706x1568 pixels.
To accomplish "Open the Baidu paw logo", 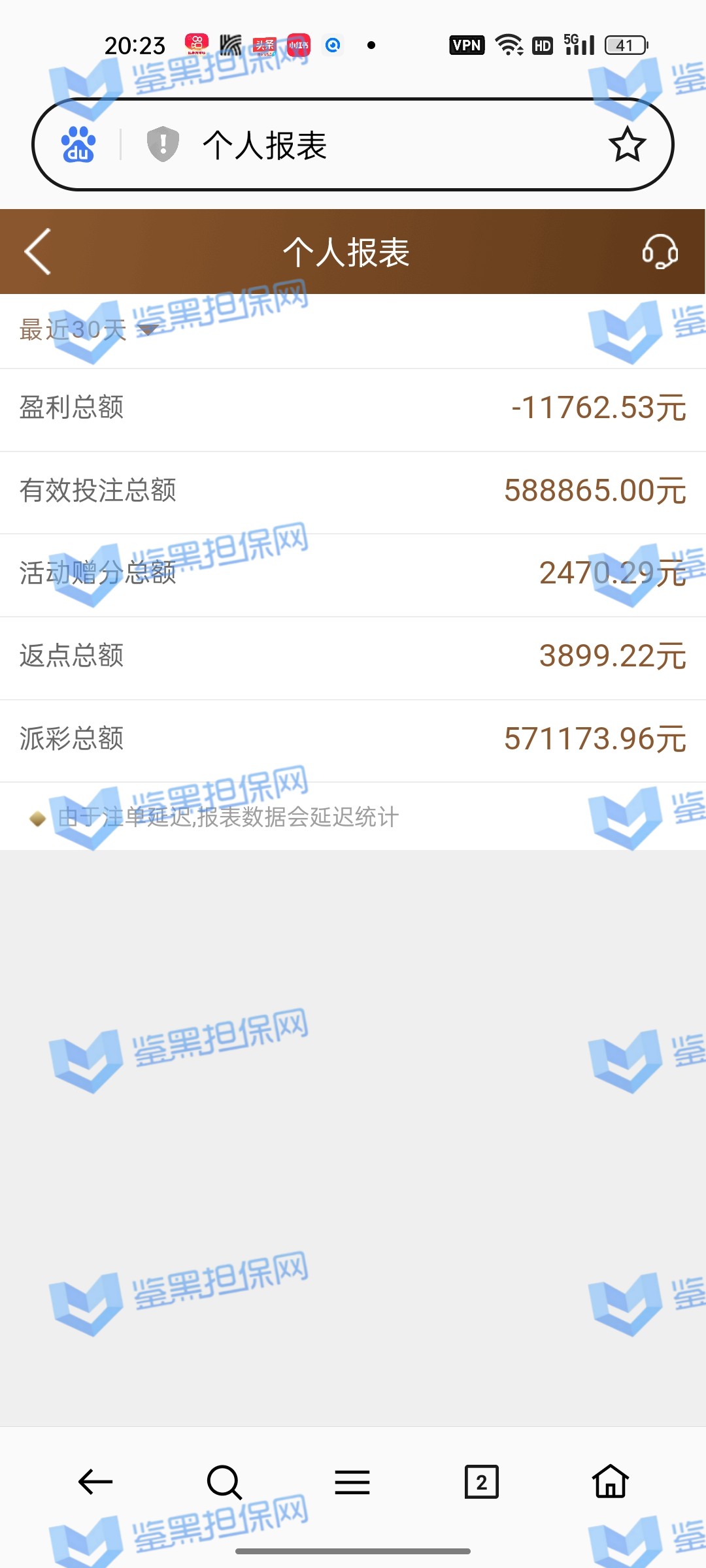I will point(78,144).
